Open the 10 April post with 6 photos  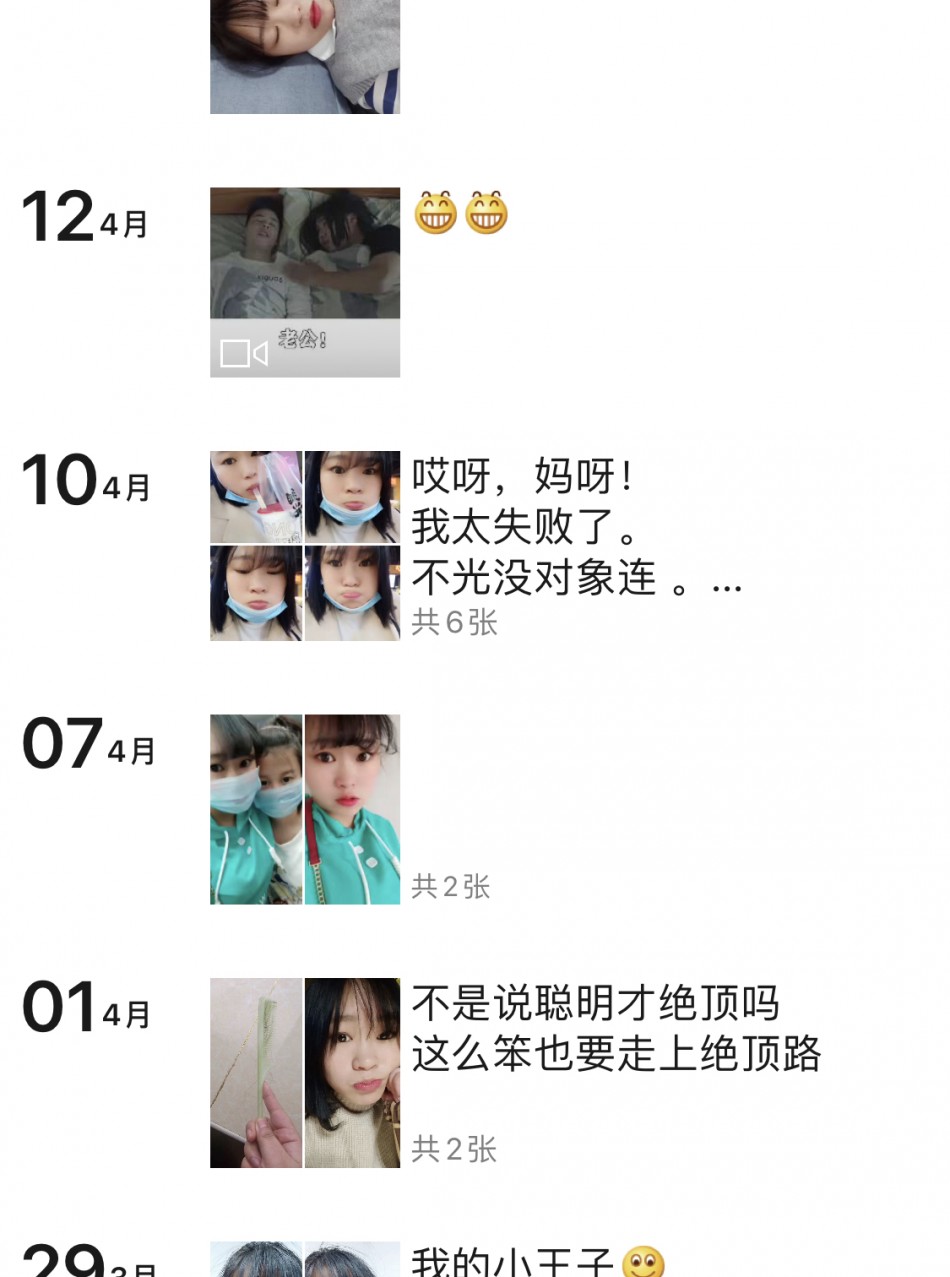point(305,545)
